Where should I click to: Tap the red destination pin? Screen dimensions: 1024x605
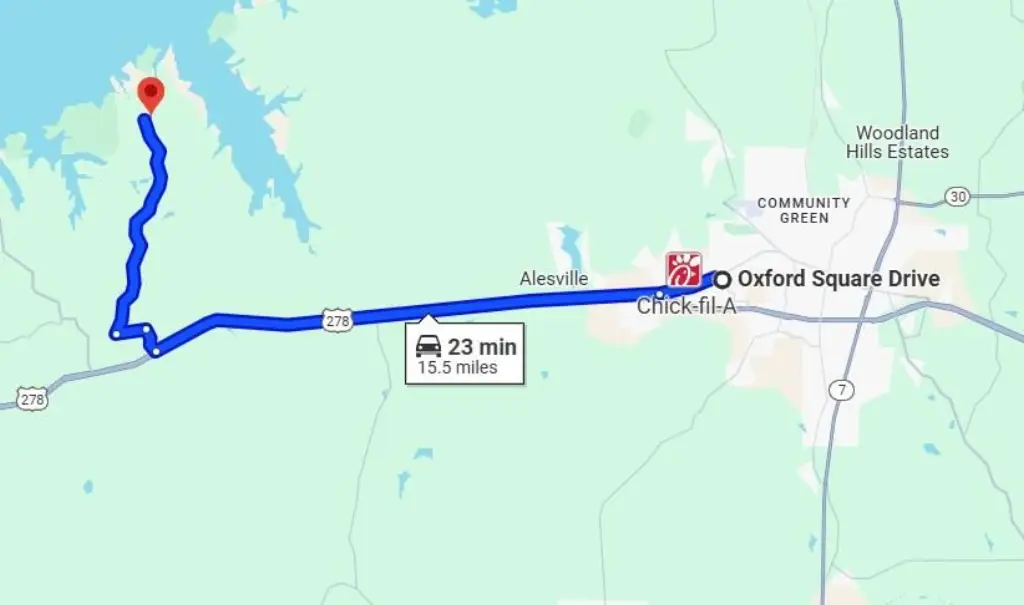[x=150, y=94]
